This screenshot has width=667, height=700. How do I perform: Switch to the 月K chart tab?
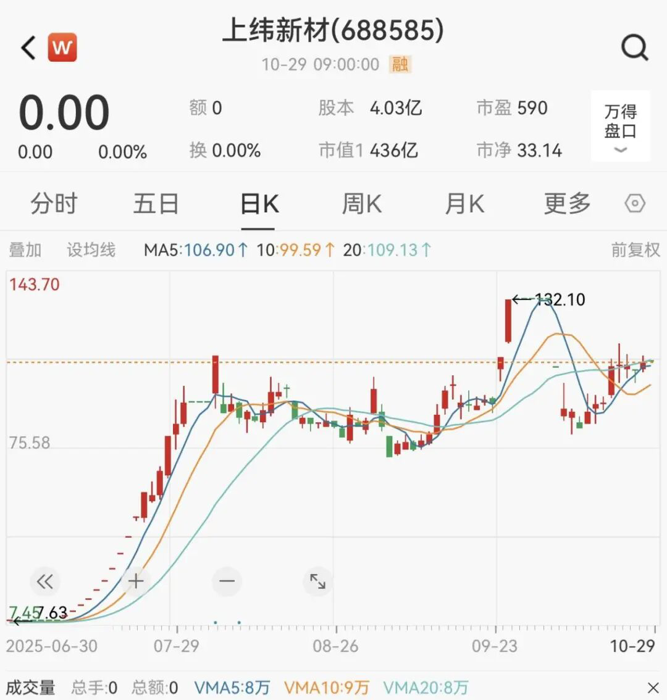point(464,204)
